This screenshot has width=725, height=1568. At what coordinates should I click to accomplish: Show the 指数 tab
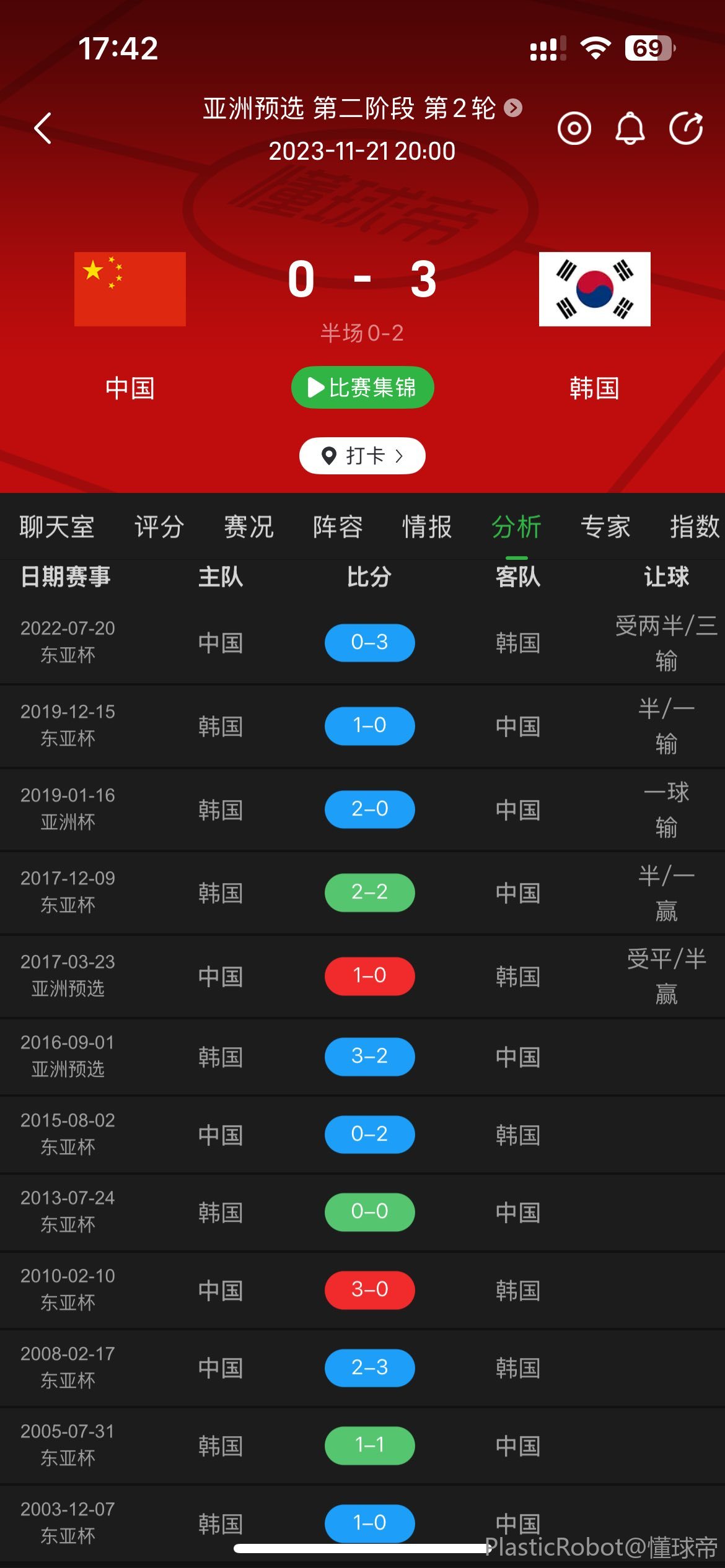[694, 527]
